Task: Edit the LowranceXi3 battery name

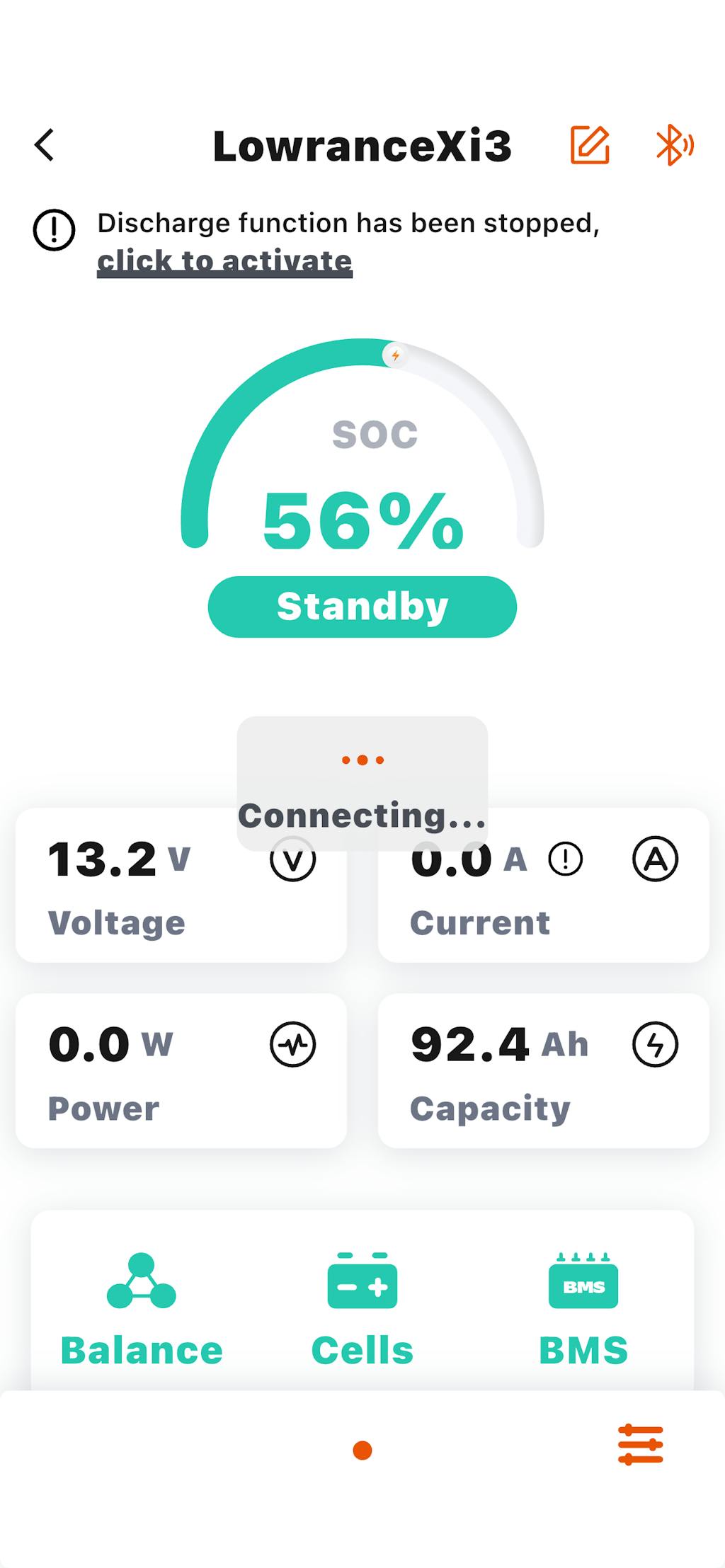Action: coord(589,145)
